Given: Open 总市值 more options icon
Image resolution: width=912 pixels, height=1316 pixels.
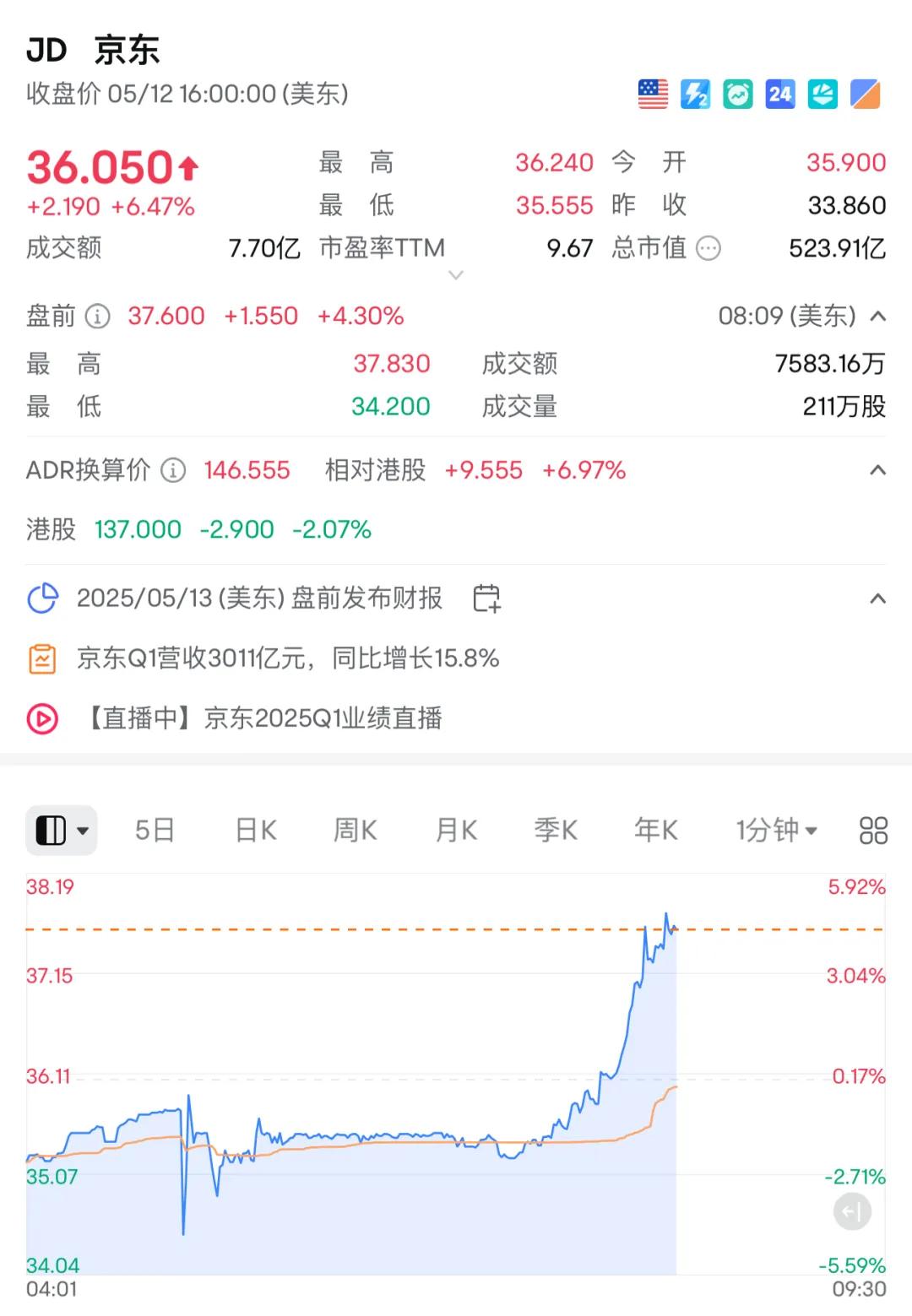Looking at the screenshot, I should click(x=708, y=248).
